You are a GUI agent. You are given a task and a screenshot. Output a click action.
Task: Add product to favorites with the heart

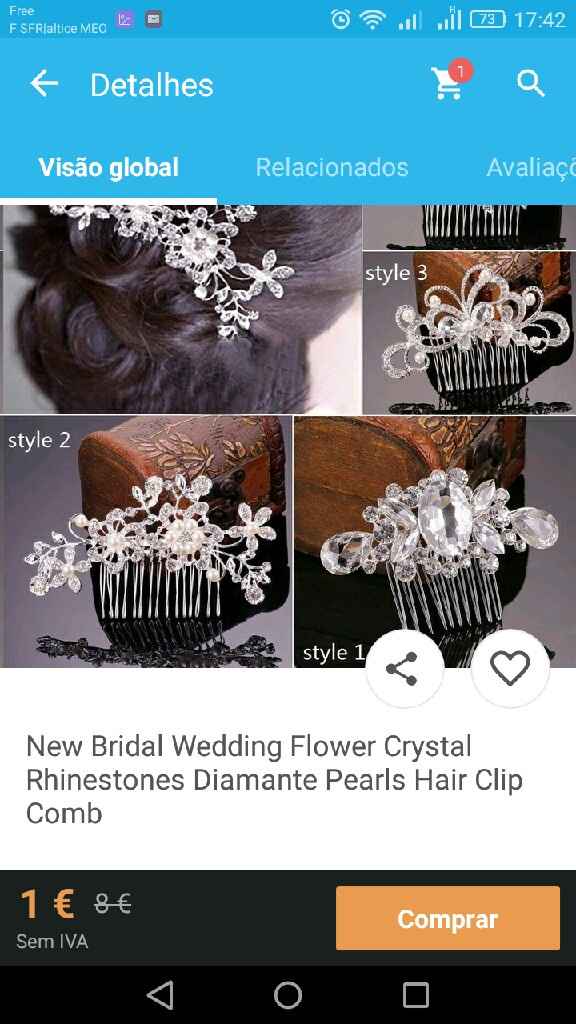point(510,668)
